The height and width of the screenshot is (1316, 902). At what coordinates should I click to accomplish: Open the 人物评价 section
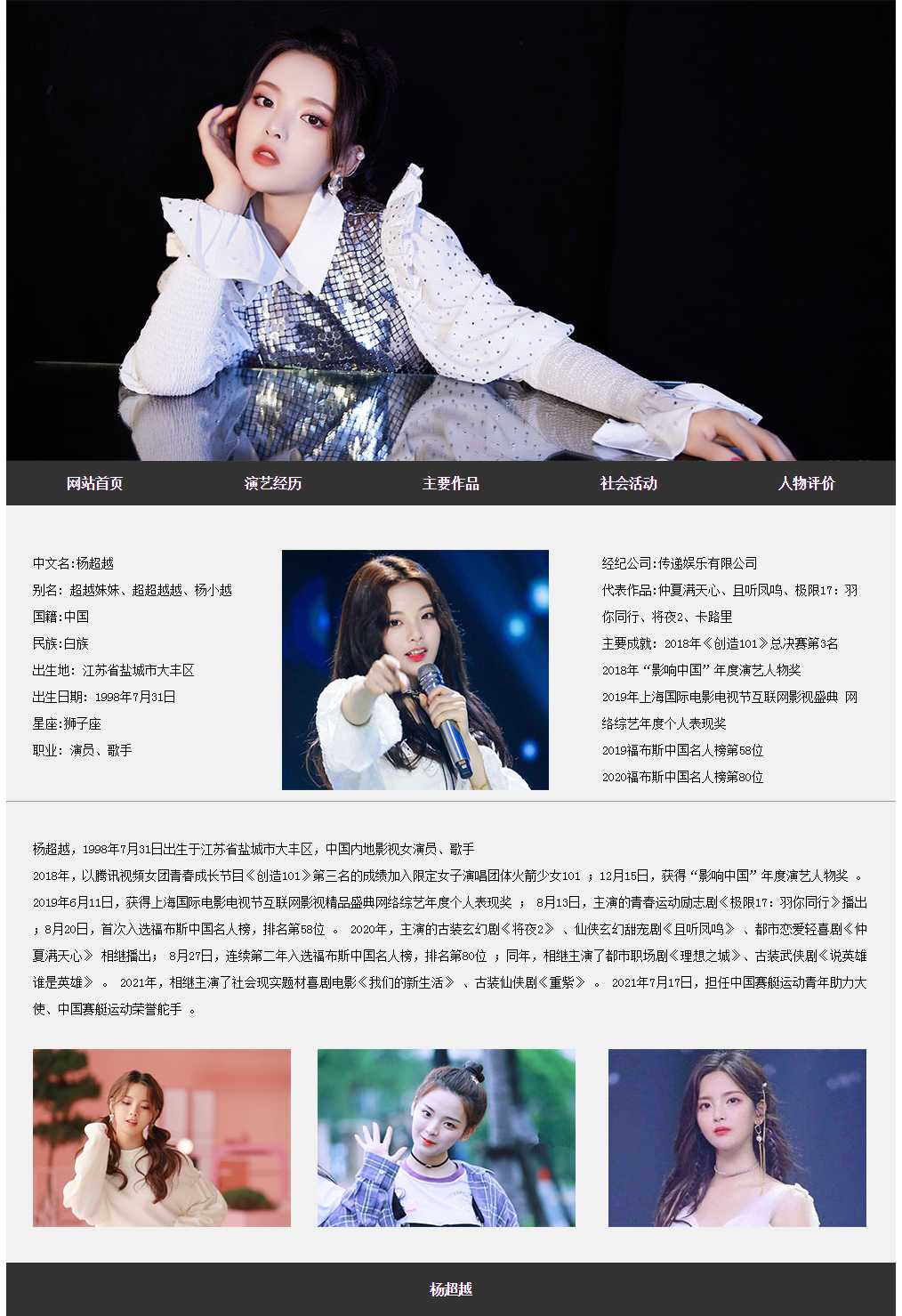(806, 483)
